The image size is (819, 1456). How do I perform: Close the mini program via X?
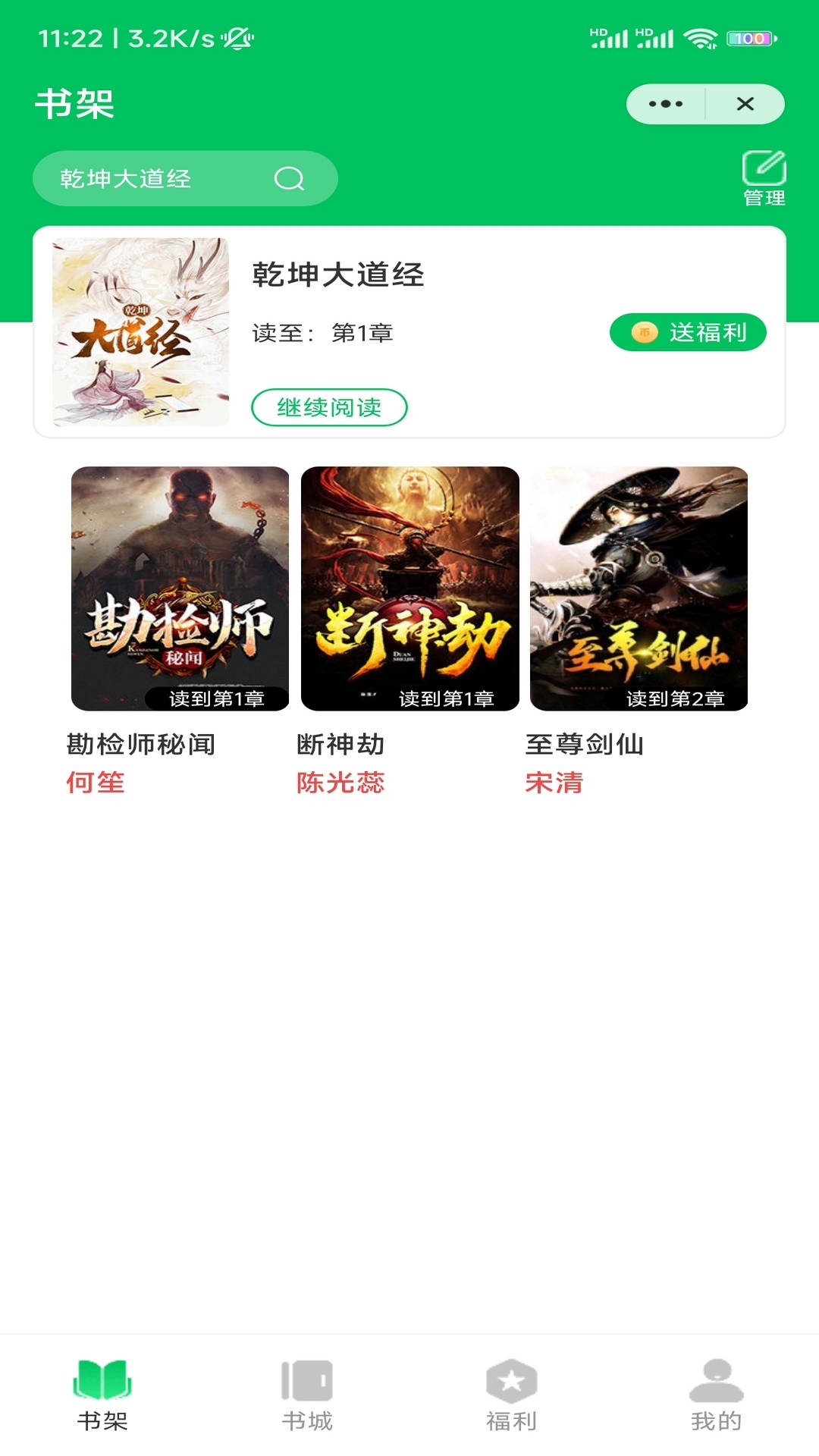point(746,103)
